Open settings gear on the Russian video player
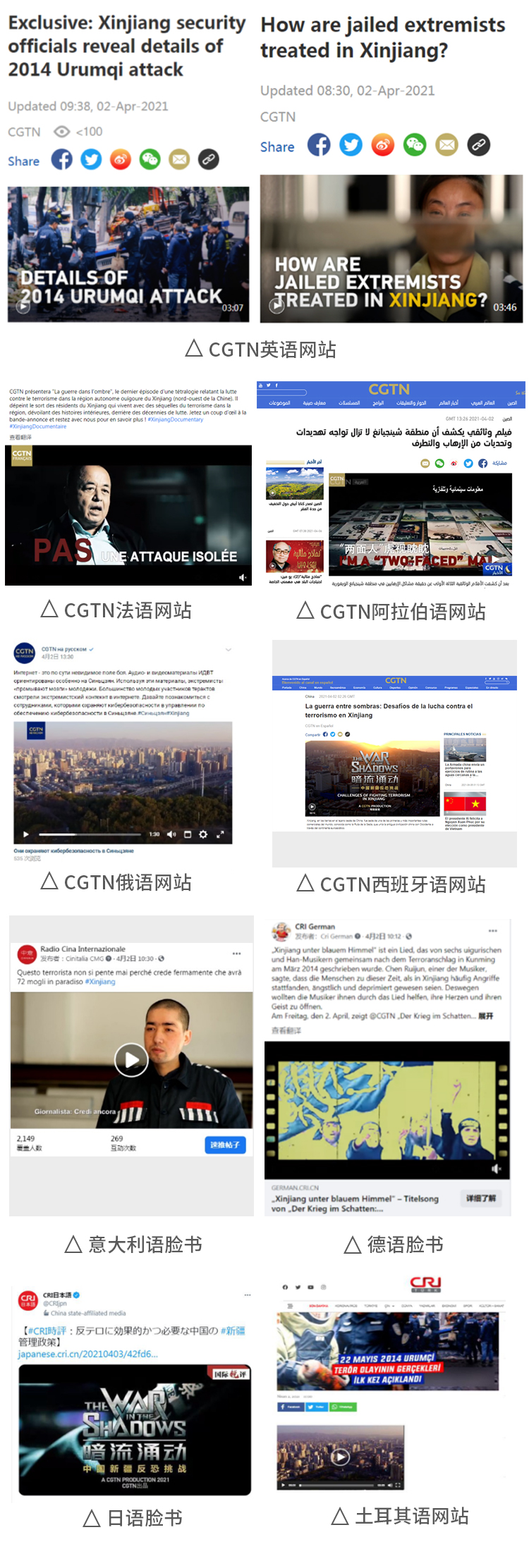Image resolution: width=529 pixels, height=1568 pixels. pos(203,834)
